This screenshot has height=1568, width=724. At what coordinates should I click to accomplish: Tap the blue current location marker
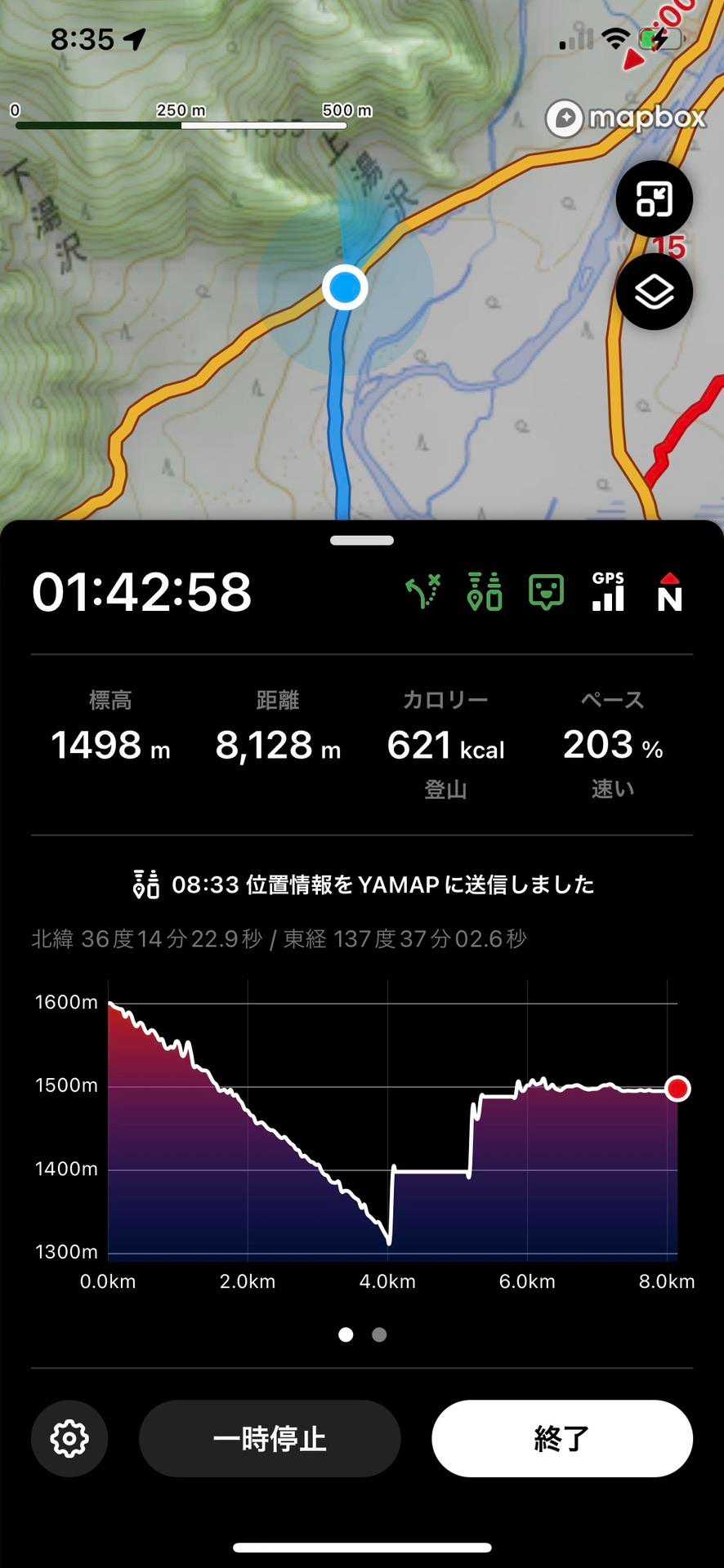[345, 287]
